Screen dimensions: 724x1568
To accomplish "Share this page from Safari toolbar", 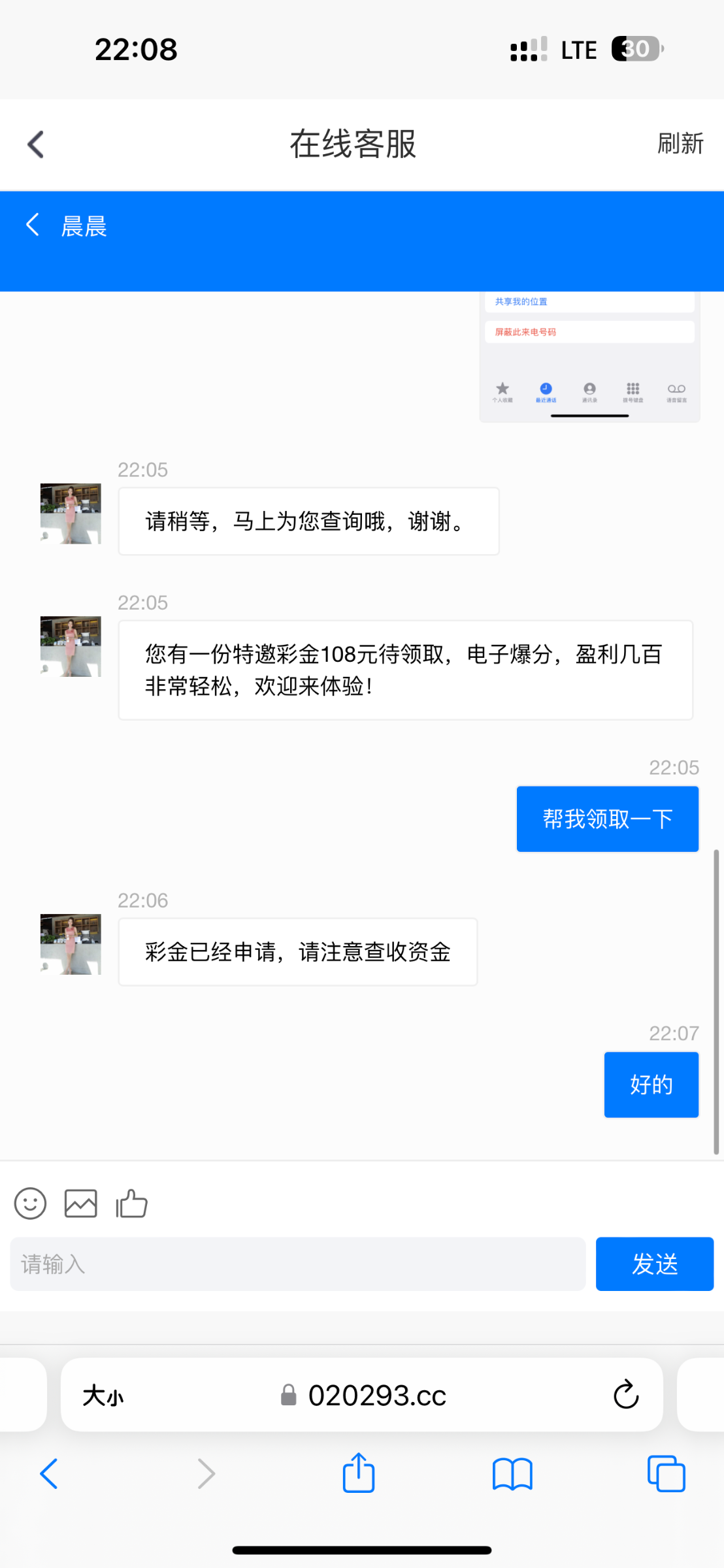I will click(359, 1473).
